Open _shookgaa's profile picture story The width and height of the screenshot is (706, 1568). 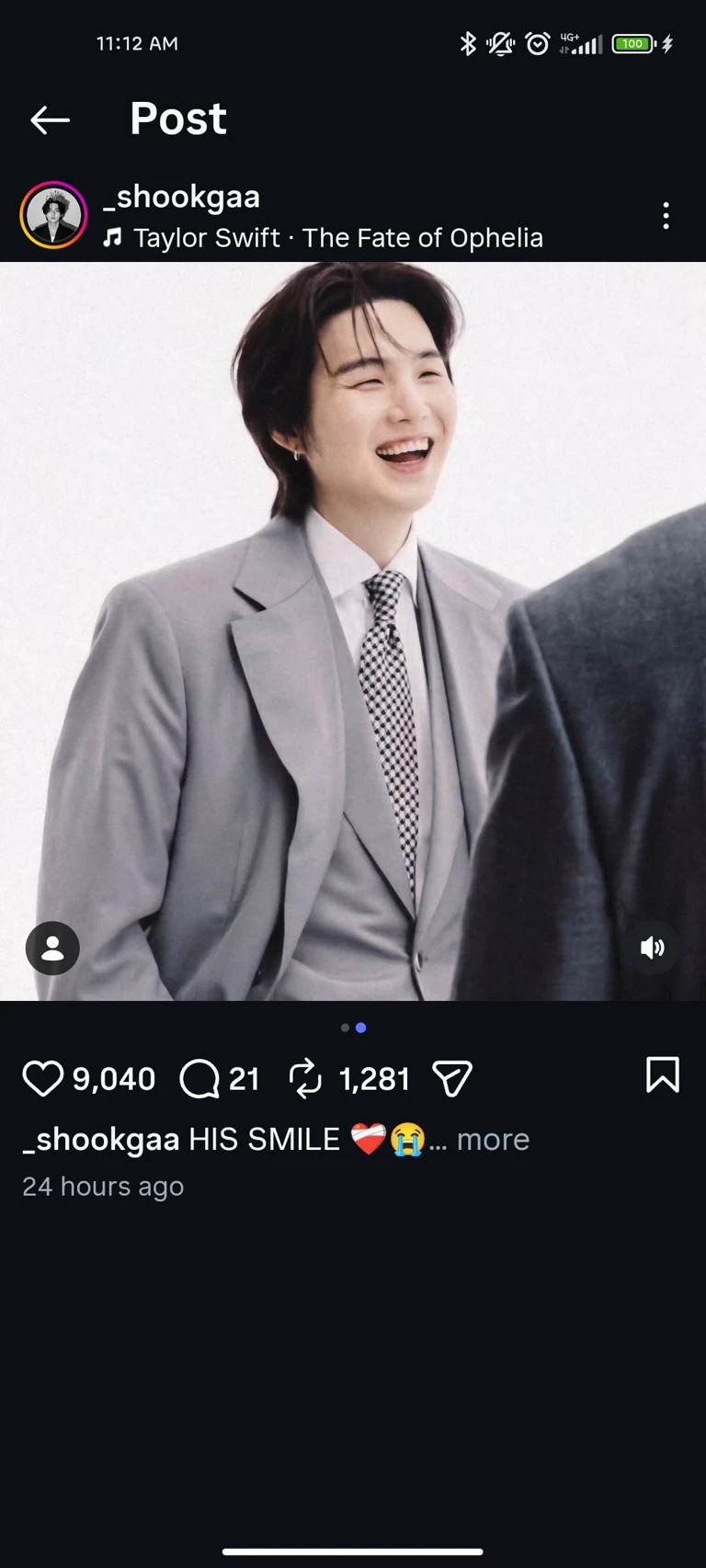pyautogui.click(x=53, y=215)
